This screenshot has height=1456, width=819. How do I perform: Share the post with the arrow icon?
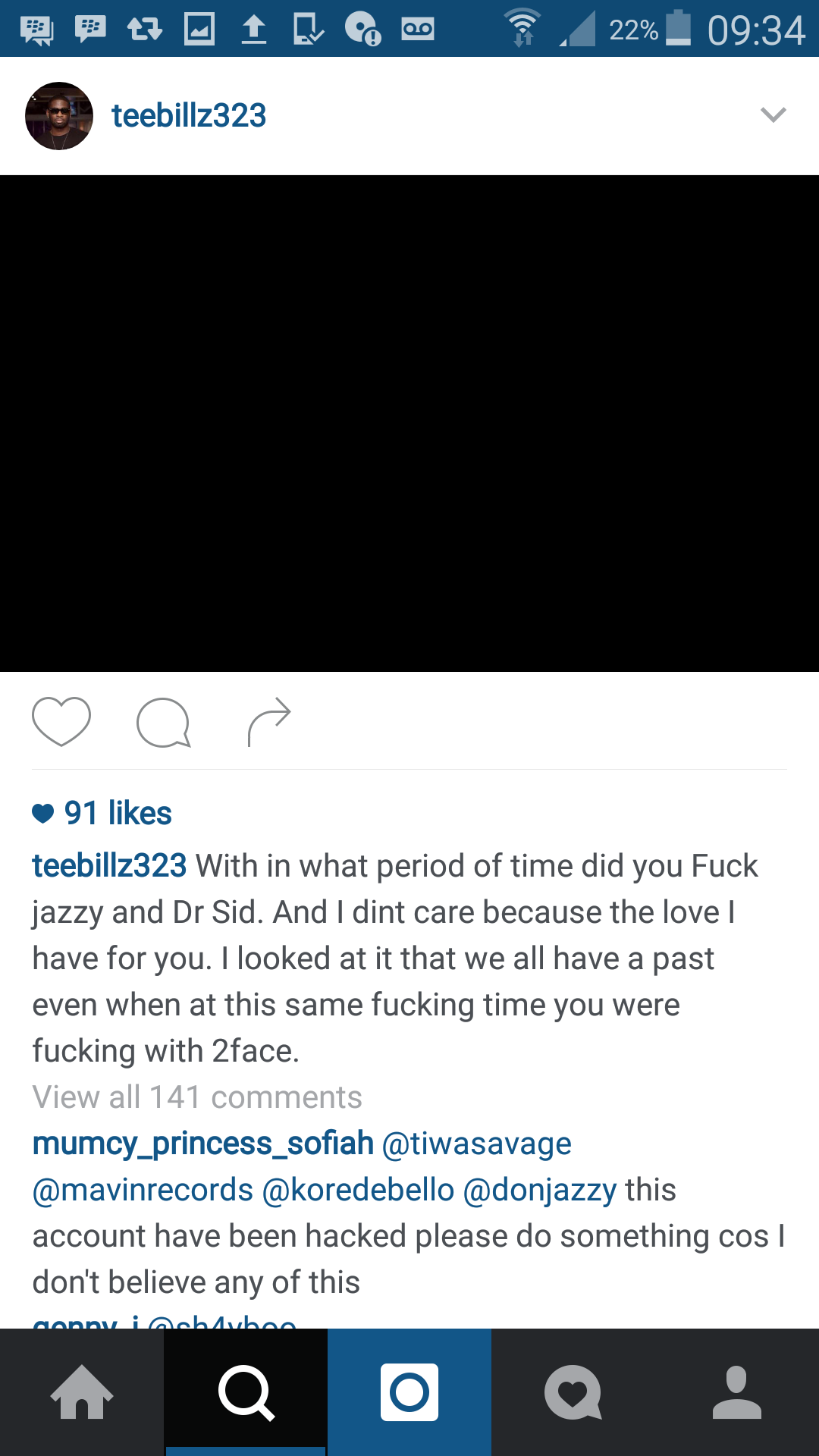coord(269,722)
